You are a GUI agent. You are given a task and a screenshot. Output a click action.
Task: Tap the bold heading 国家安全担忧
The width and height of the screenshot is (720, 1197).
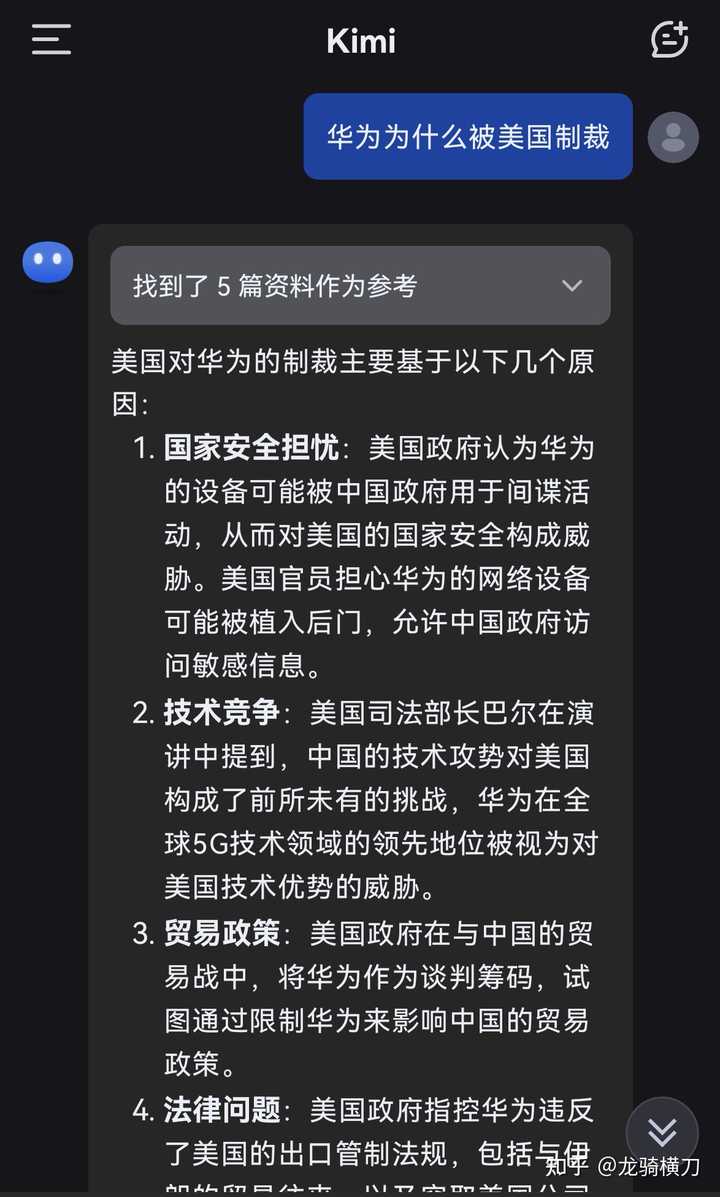click(x=248, y=447)
